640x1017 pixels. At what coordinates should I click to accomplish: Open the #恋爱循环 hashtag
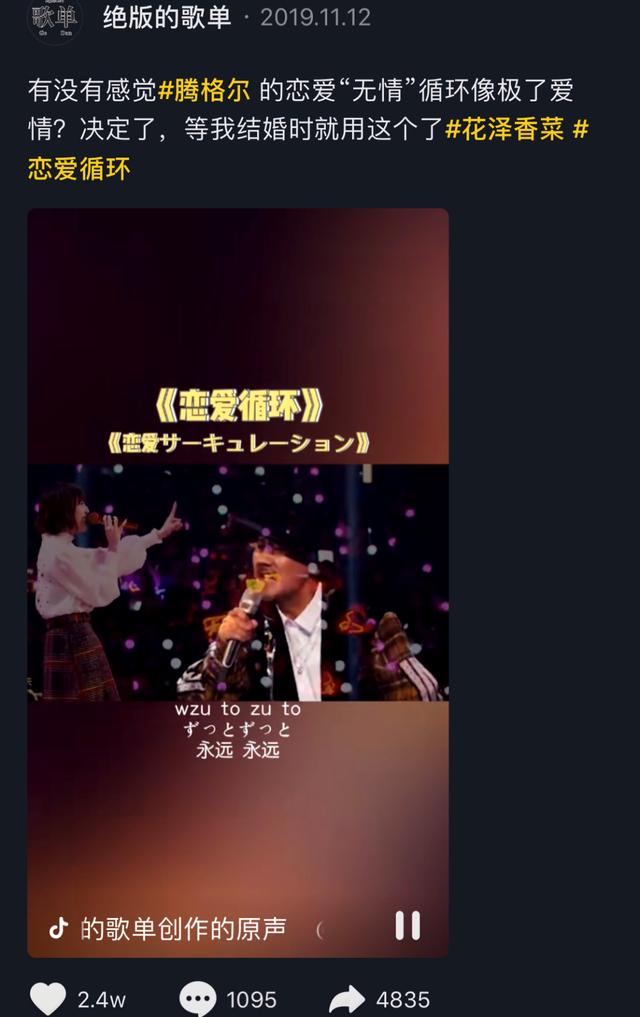click(x=78, y=168)
